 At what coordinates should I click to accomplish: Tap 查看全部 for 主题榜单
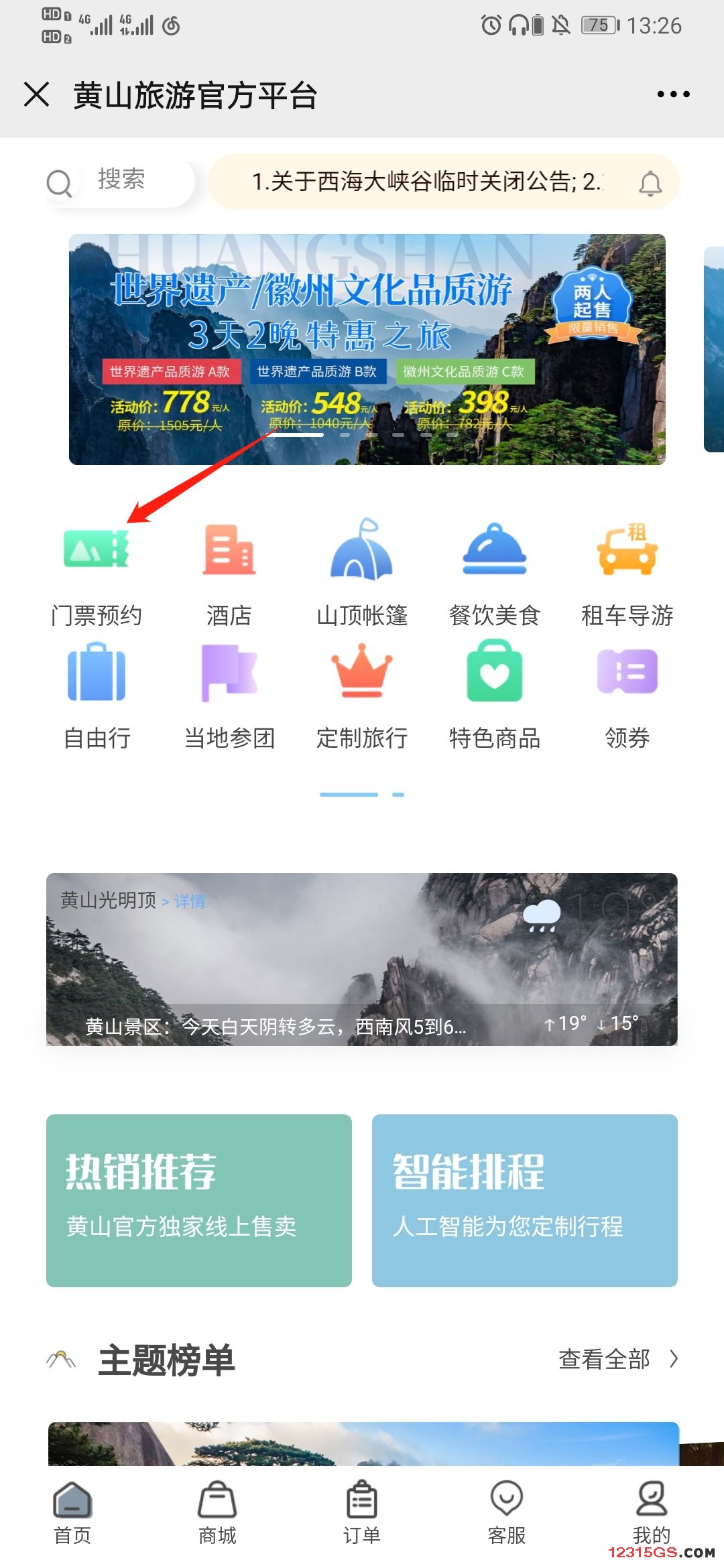(617, 1359)
